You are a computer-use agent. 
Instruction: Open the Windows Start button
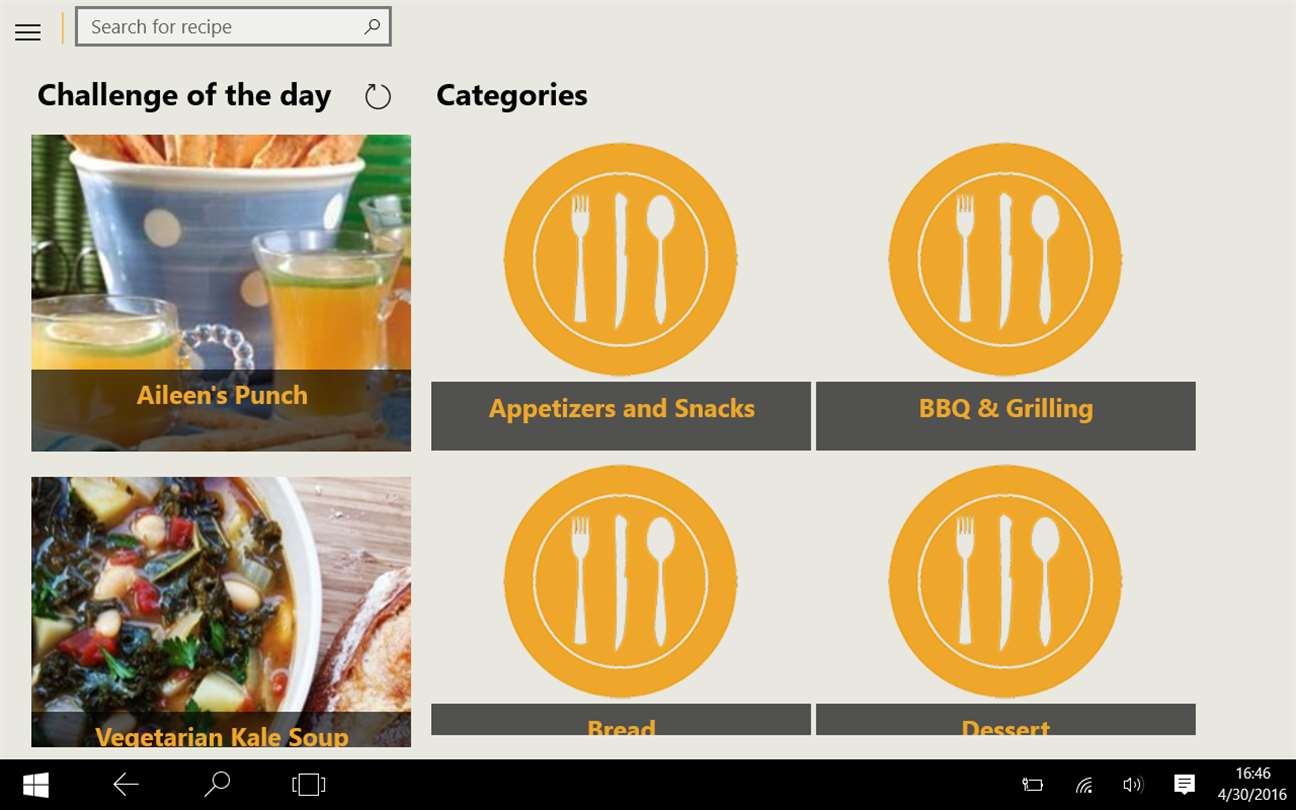pyautogui.click(x=36, y=785)
